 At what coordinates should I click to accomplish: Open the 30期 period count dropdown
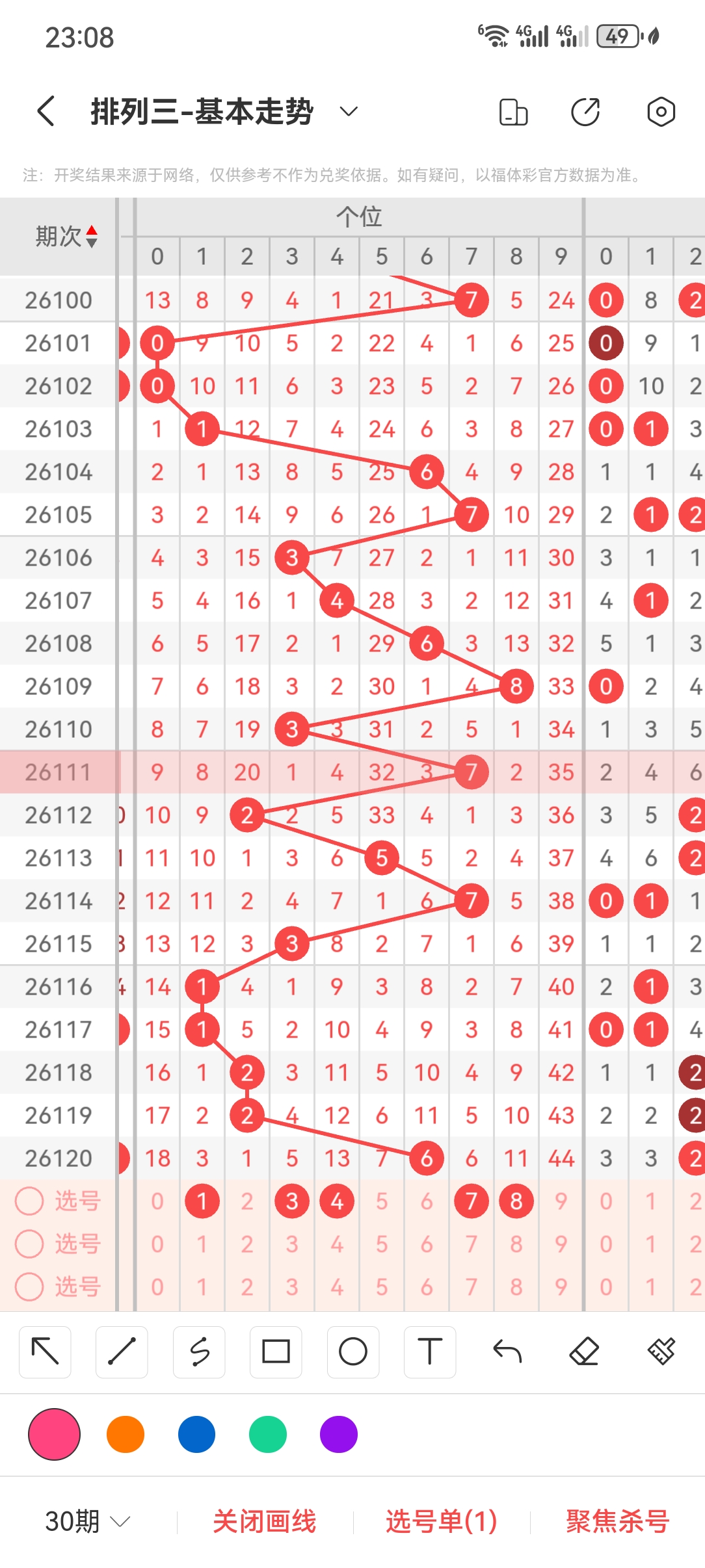tap(88, 1521)
